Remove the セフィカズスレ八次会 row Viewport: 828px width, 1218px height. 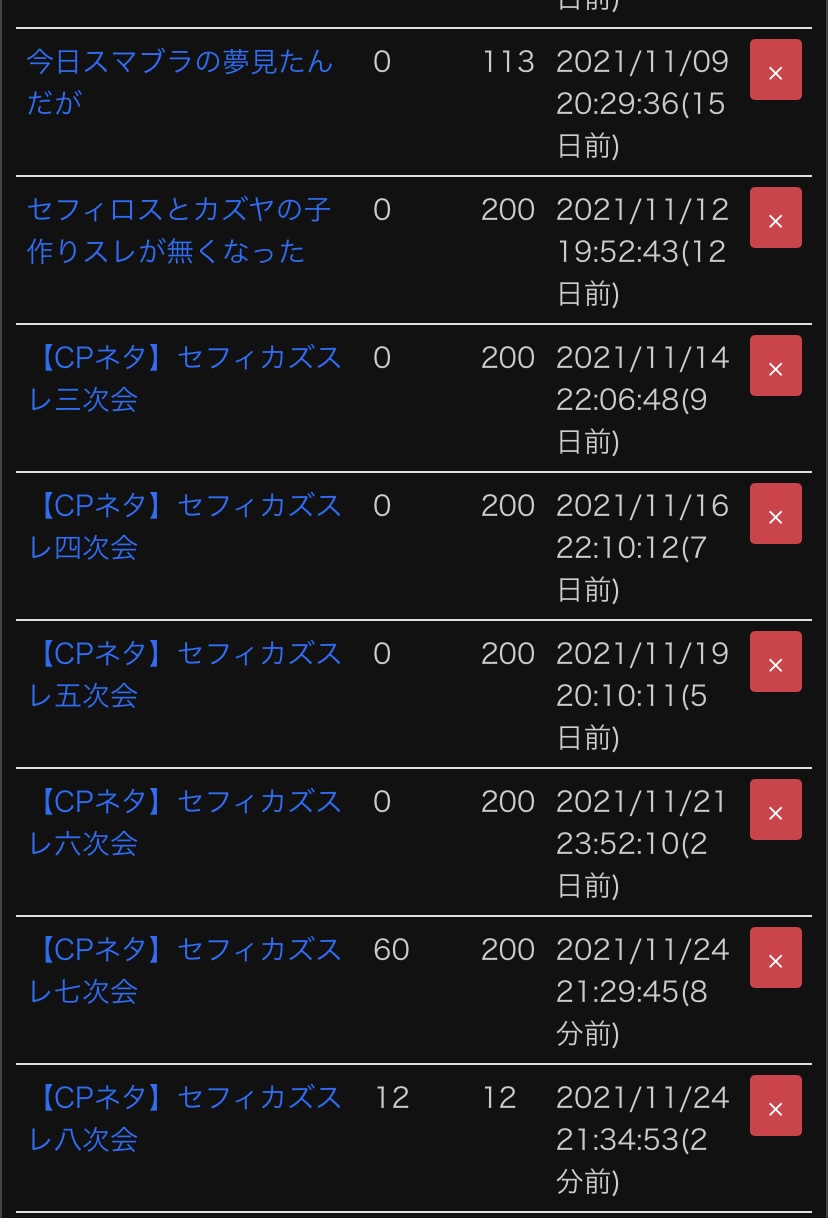(x=775, y=1106)
